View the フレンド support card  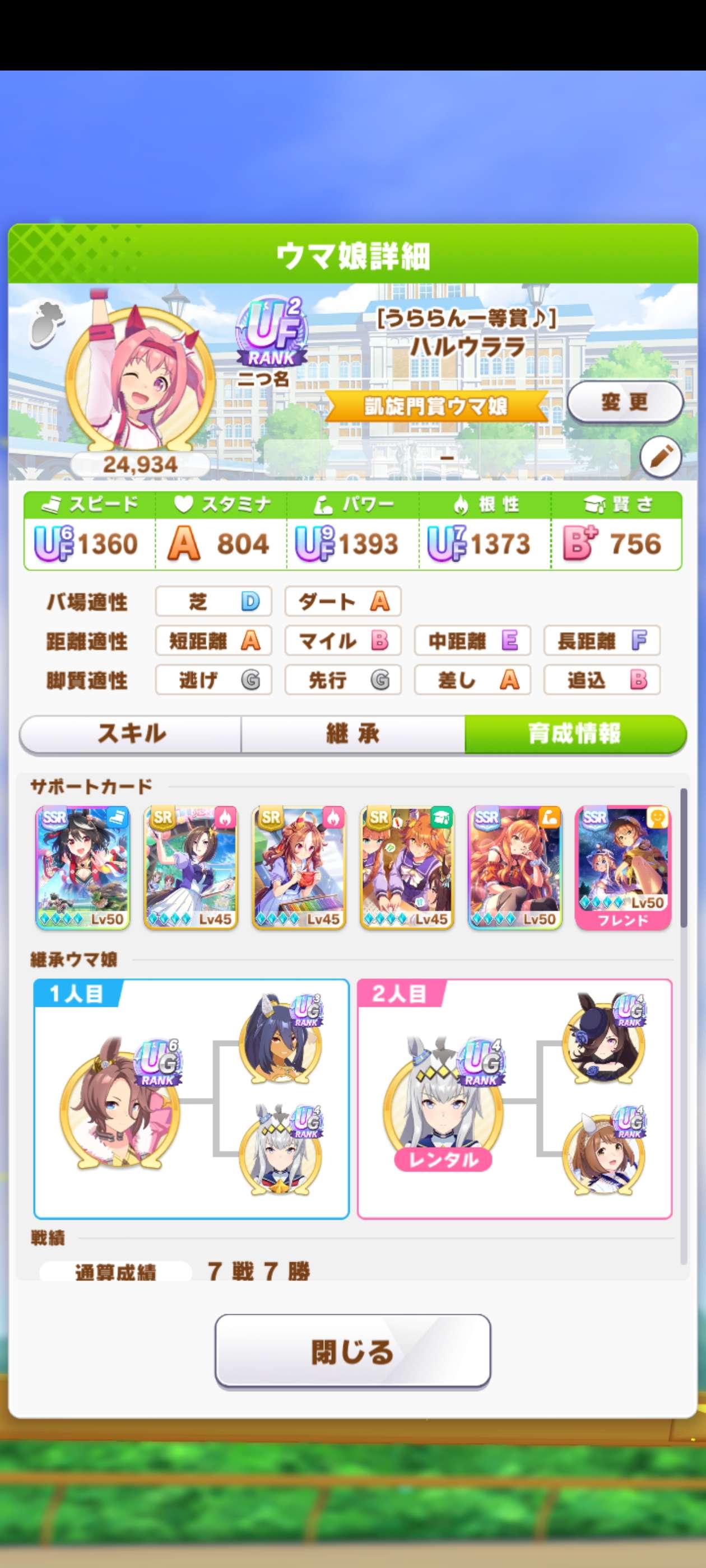(x=623, y=867)
